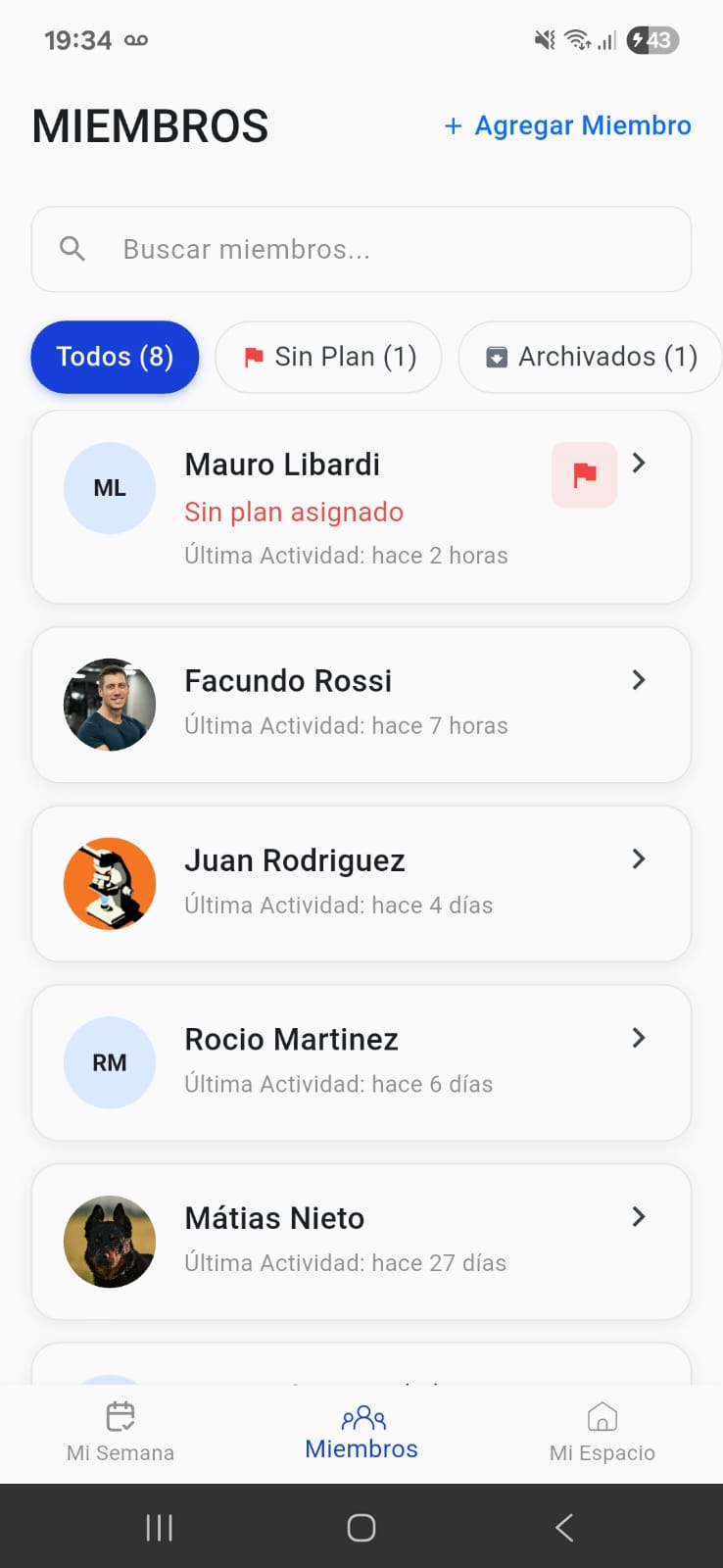Tap the flag icon inside the Sin Plan chip

click(x=252, y=356)
